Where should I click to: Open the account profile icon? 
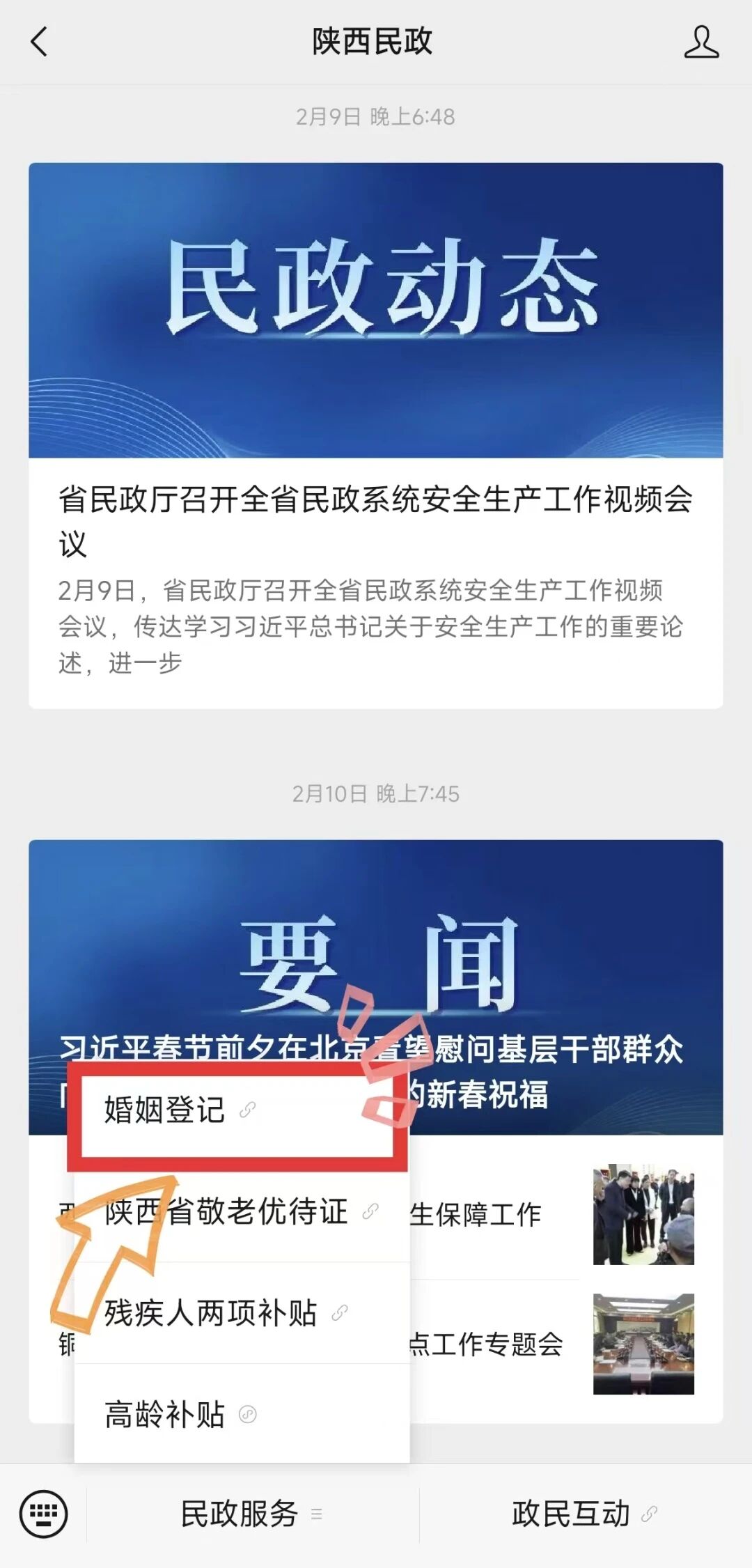(700, 42)
